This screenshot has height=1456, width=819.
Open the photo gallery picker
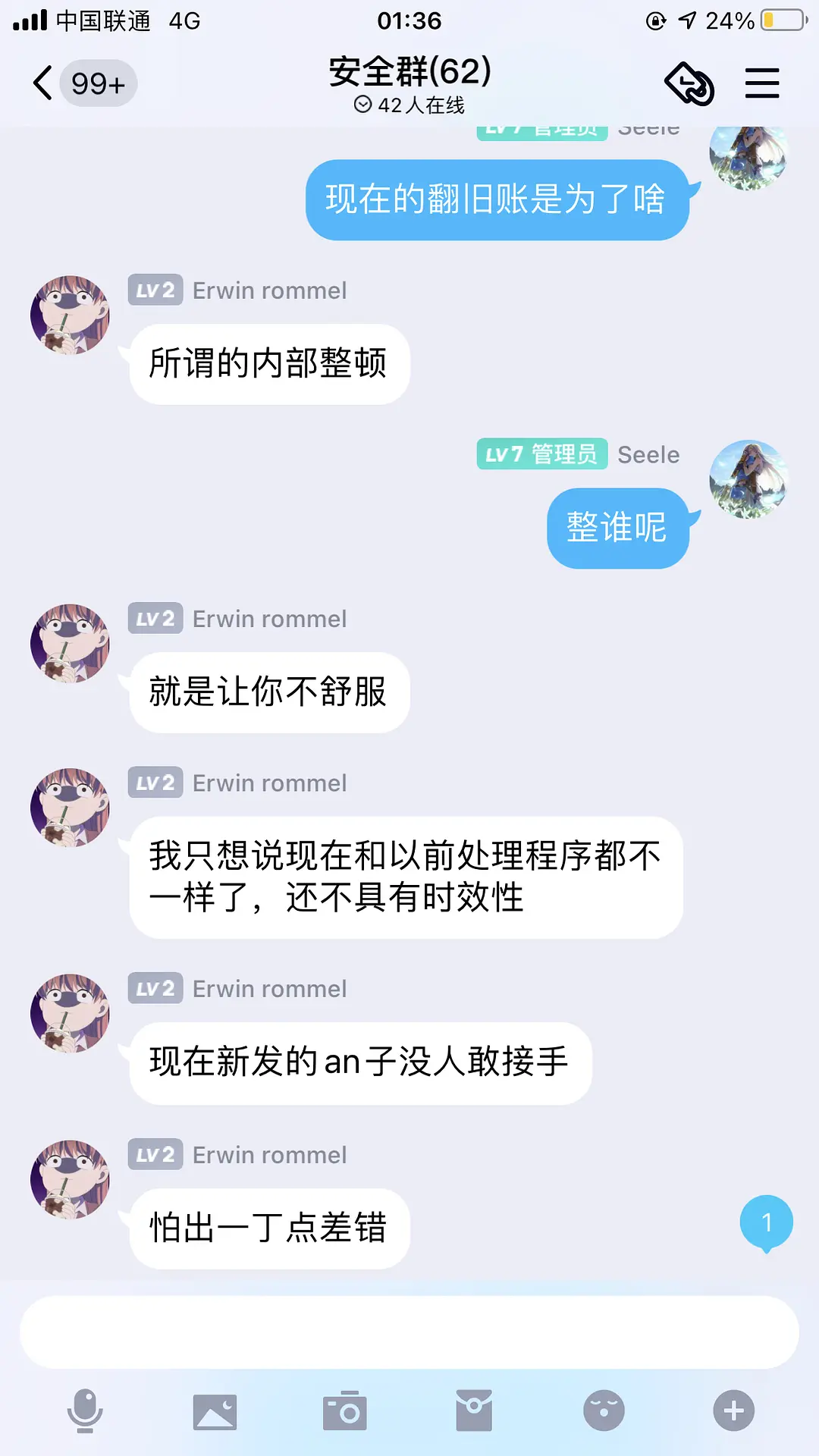click(x=215, y=1410)
